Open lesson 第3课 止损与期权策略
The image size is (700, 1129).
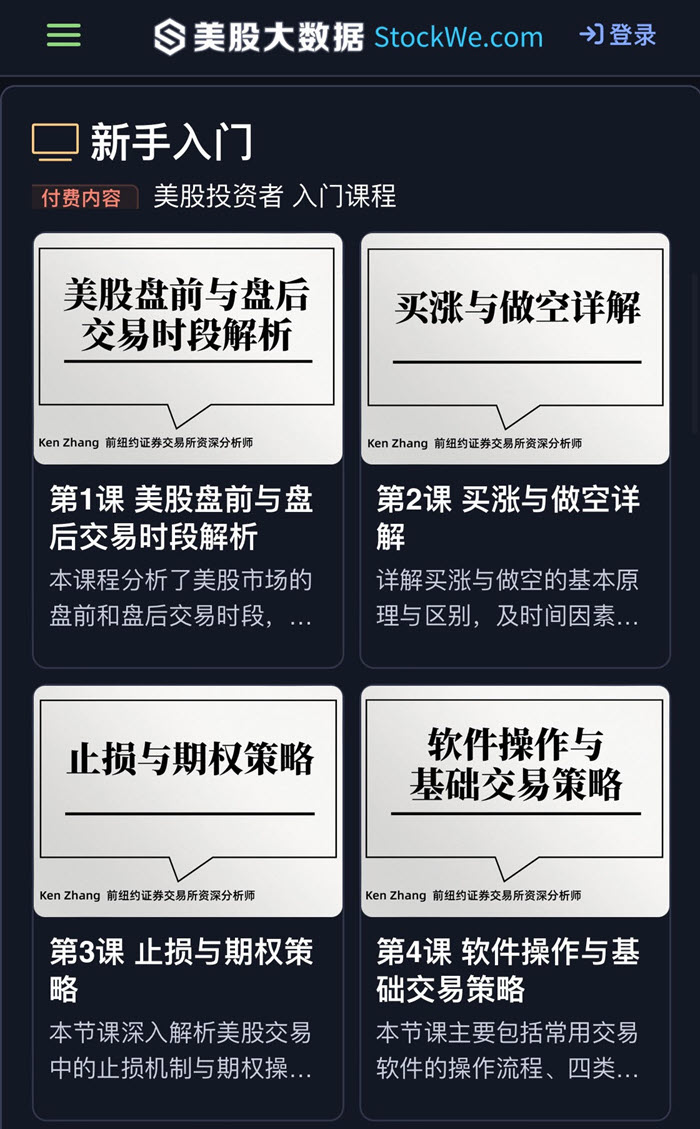(x=187, y=900)
